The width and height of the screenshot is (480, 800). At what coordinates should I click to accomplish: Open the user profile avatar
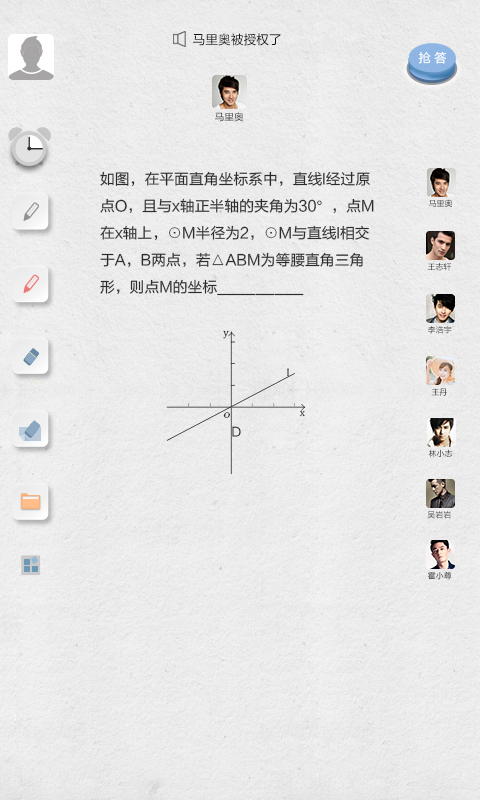[31, 57]
